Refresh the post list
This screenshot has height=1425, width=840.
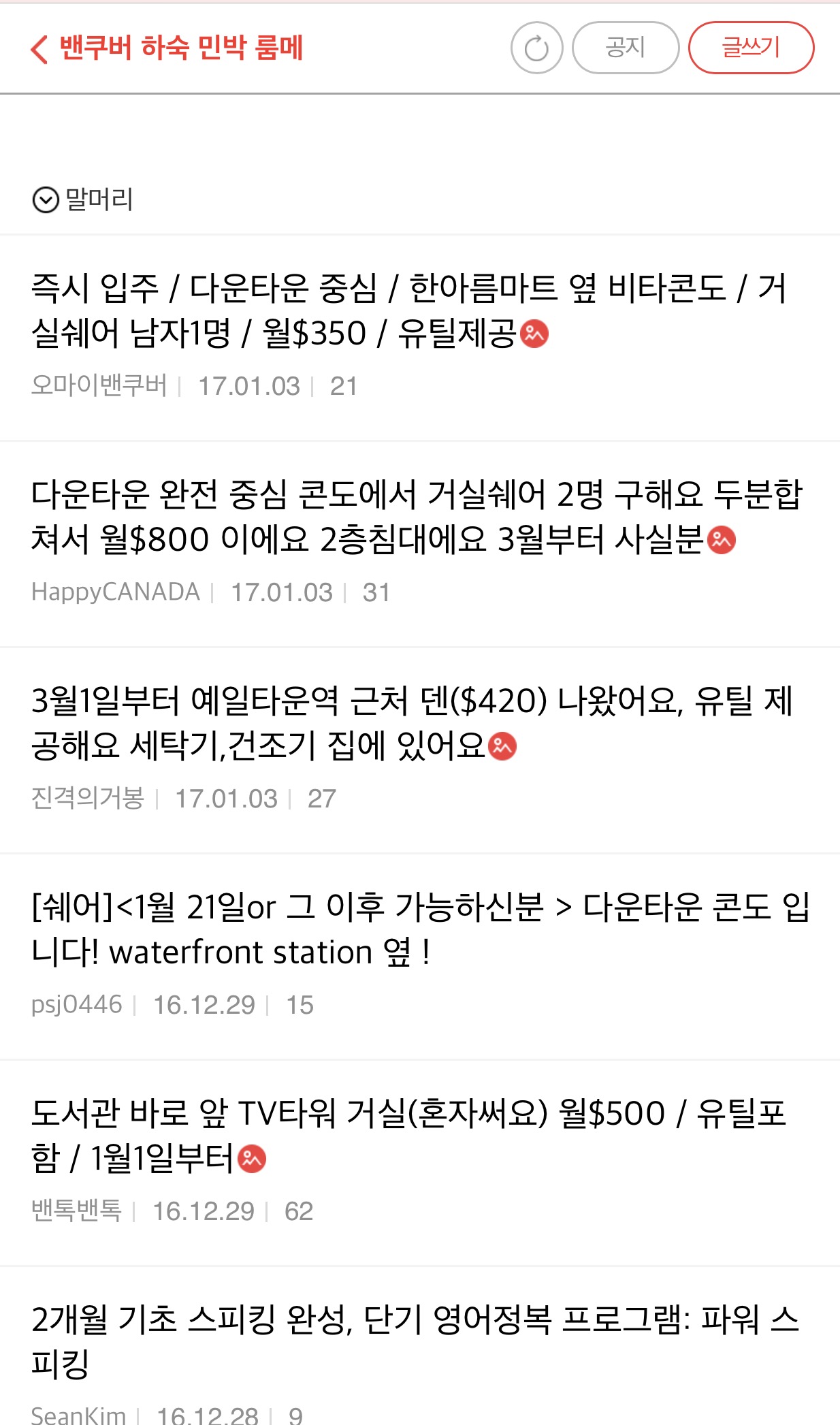[x=536, y=48]
